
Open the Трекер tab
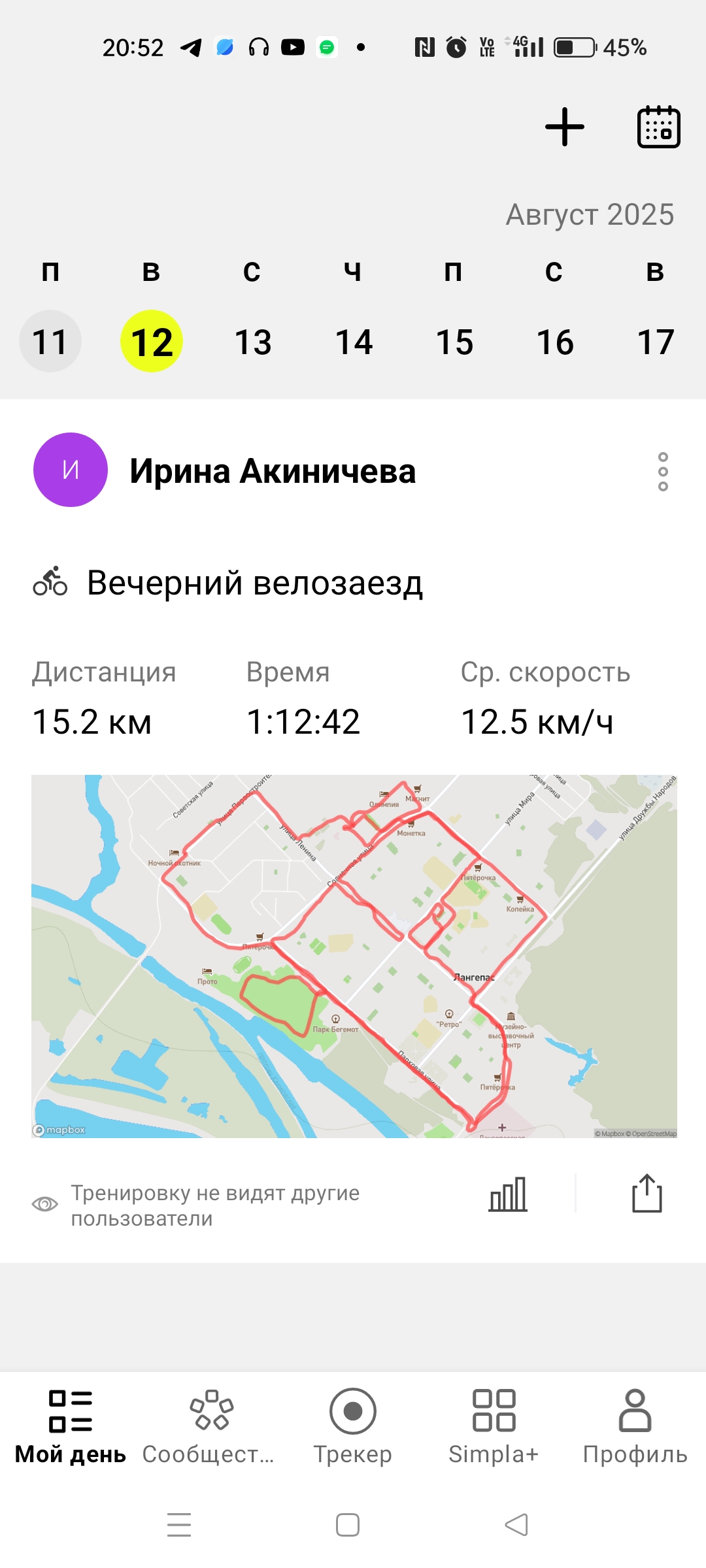(x=353, y=1427)
